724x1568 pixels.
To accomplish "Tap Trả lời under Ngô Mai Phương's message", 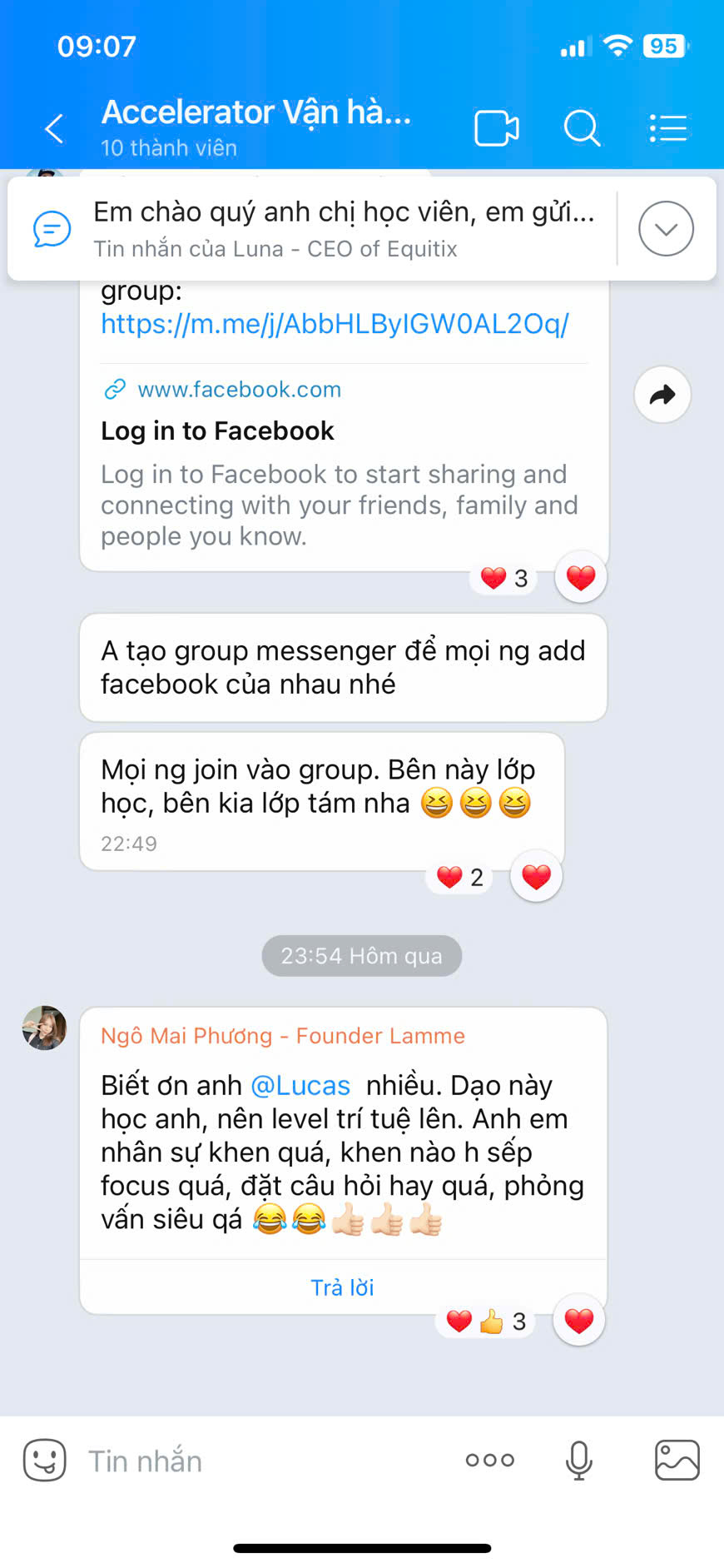I will [x=342, y=1287].
